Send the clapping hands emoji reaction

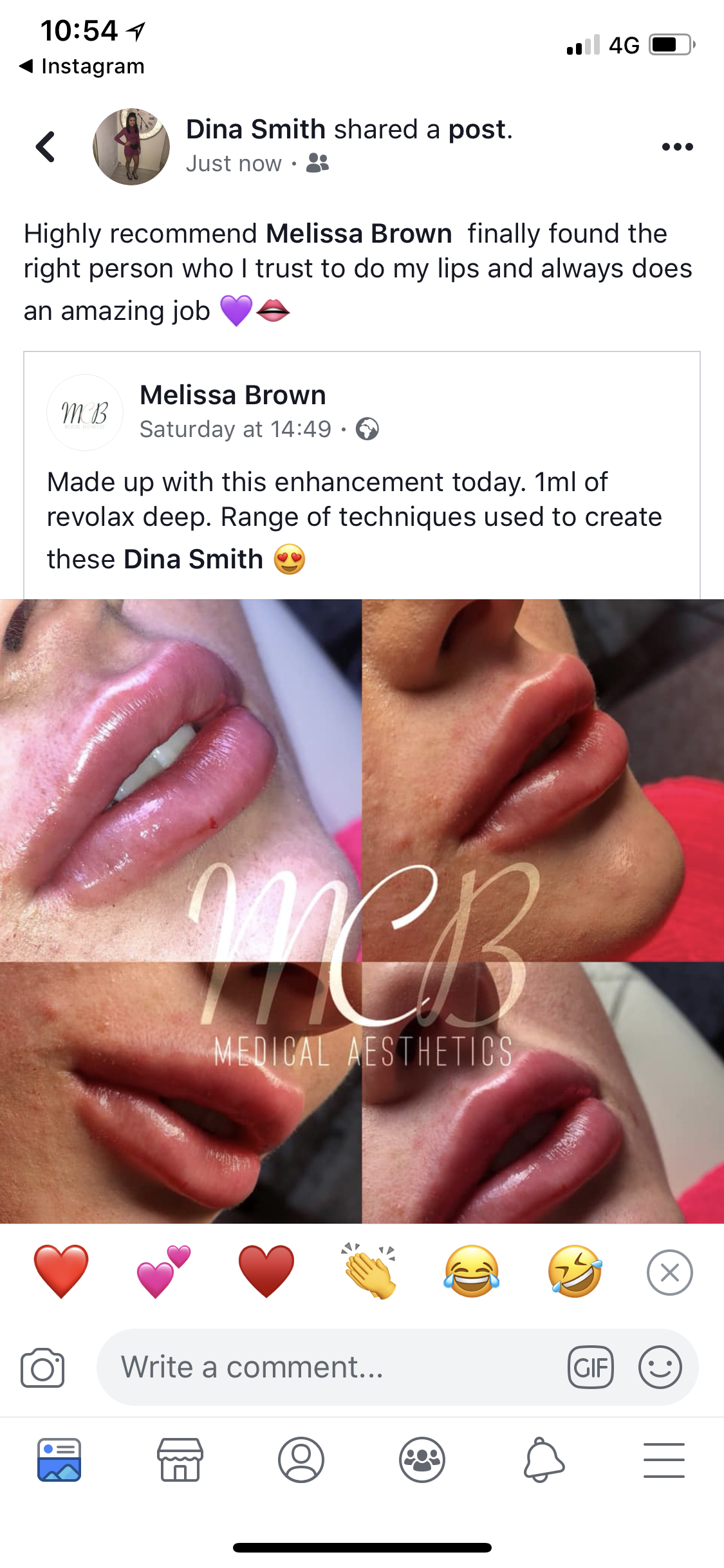pyautogui.click(x=369, y=1271)
